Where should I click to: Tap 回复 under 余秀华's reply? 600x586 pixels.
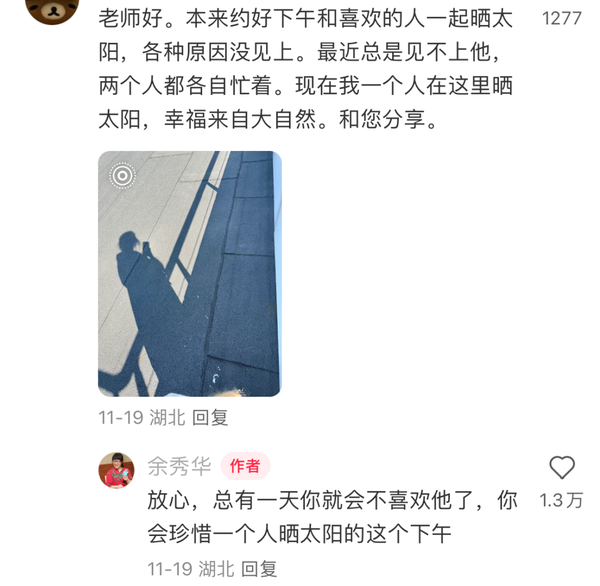(x=259, y=569)
